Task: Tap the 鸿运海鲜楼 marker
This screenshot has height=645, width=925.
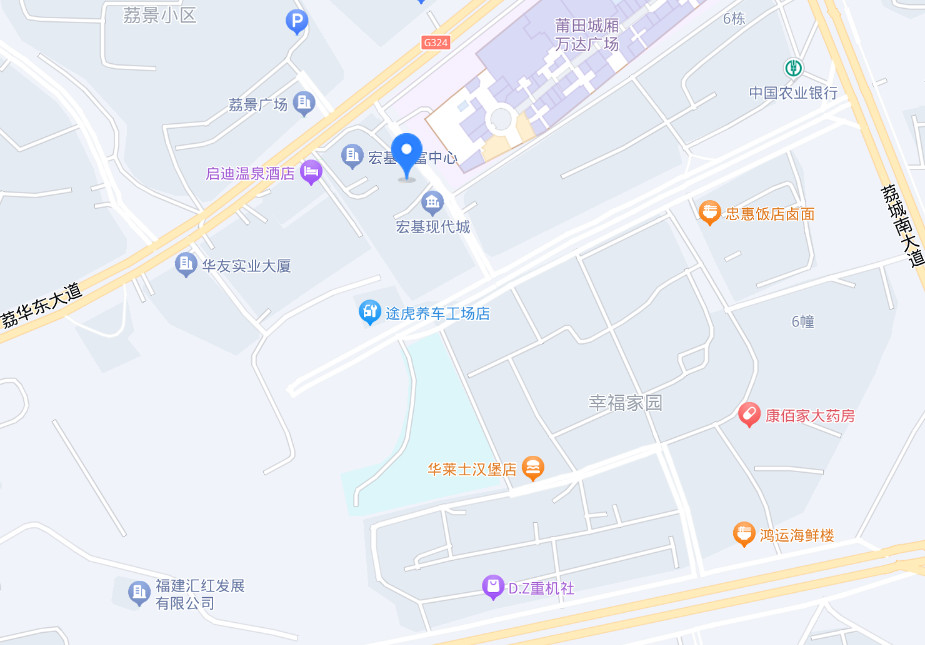Action: [744, 534]
